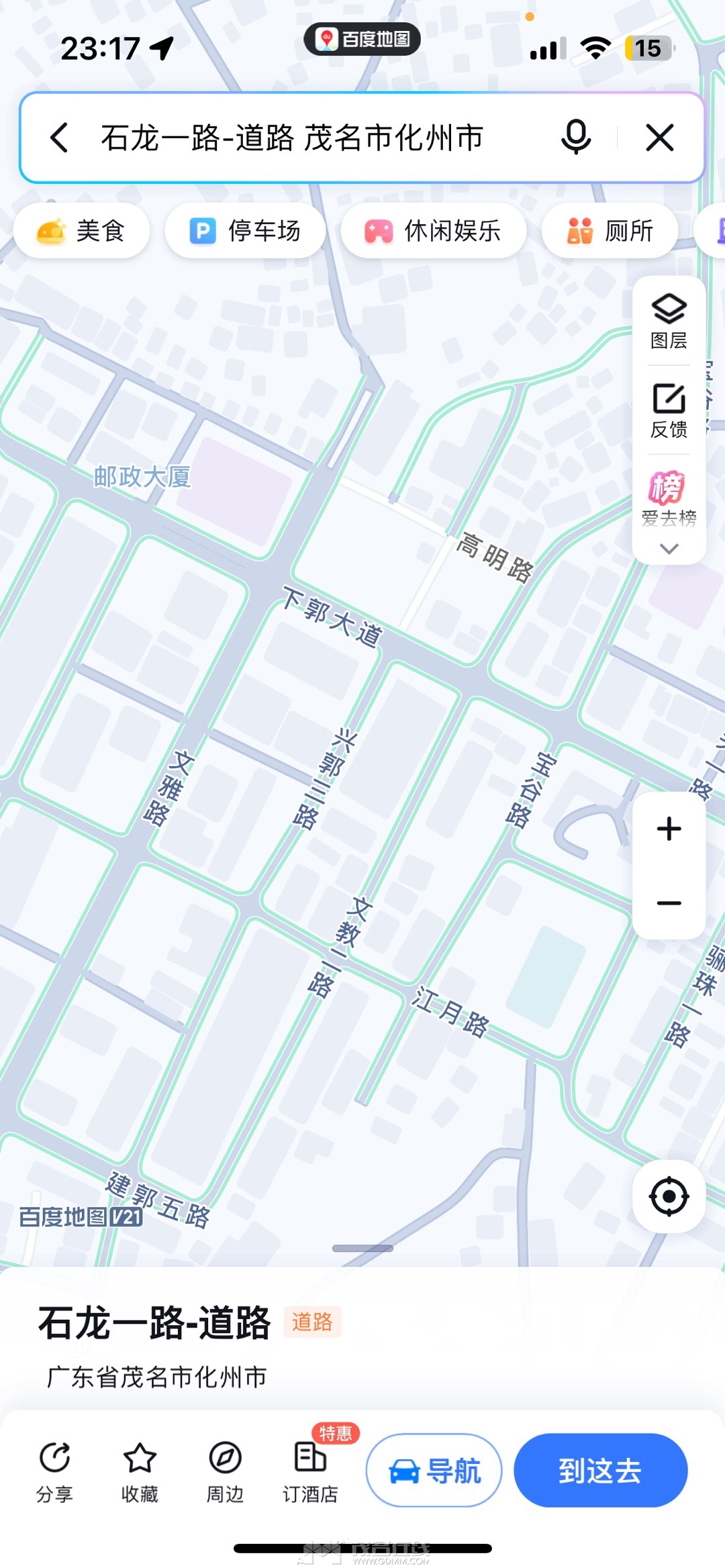Image resolution: width=725 pixels, height=1568 pixels.
Task: Clear the search with the X icon
Action: pyautogui.click(x=659, y=138)
